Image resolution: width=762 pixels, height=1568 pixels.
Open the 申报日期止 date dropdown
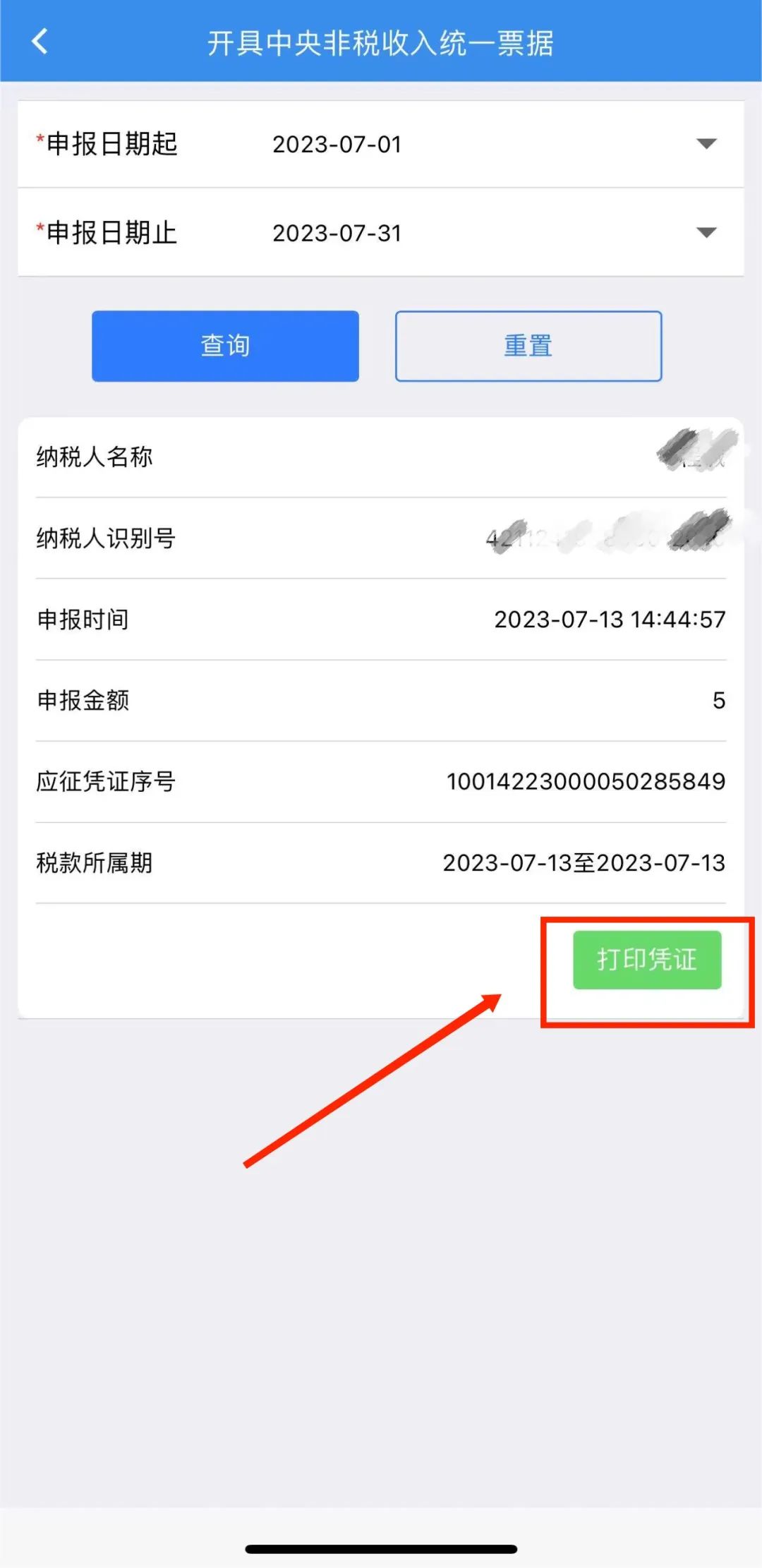tap(381, 232)
